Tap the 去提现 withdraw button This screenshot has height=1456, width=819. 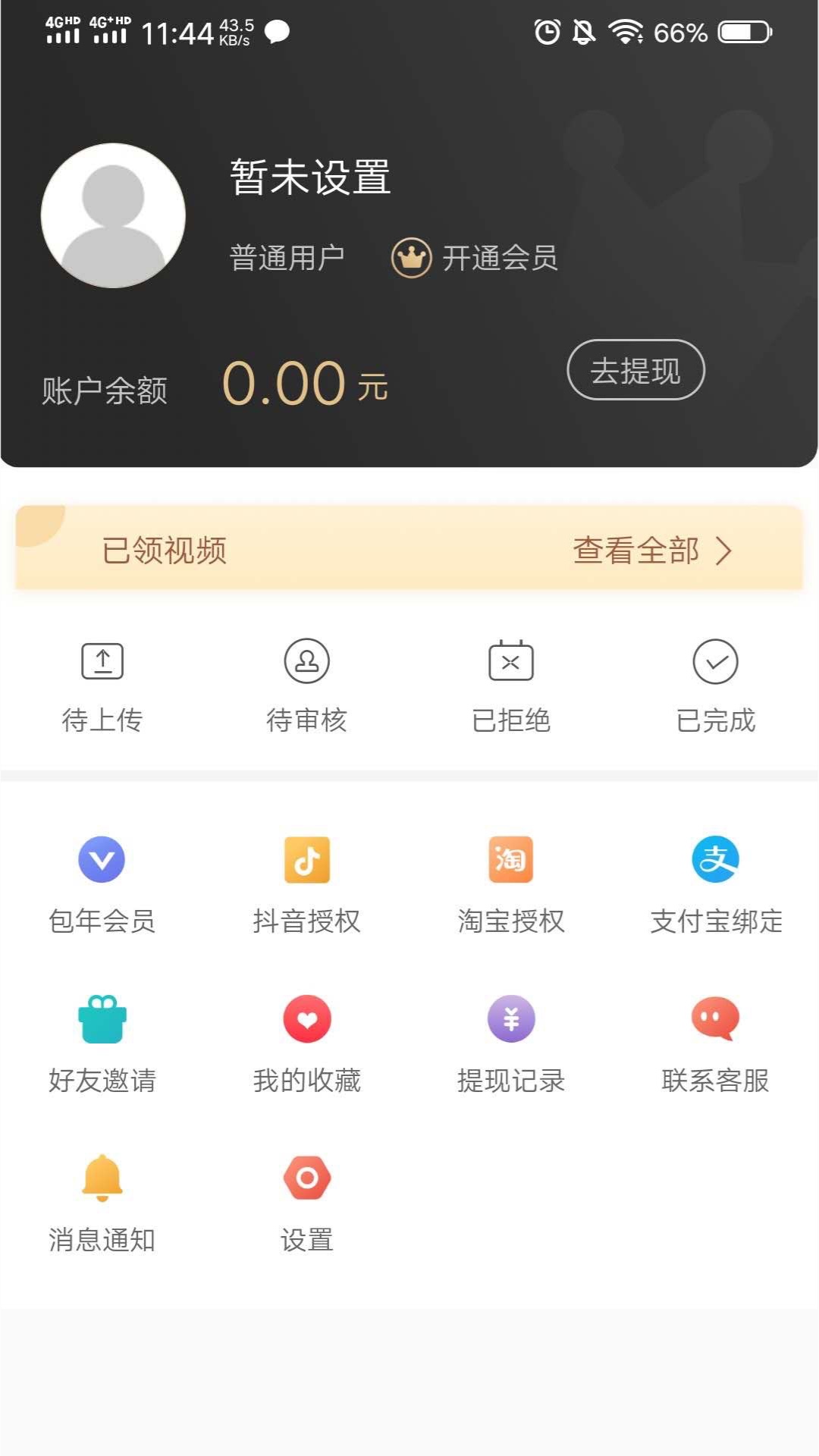[x=637, y=369]
